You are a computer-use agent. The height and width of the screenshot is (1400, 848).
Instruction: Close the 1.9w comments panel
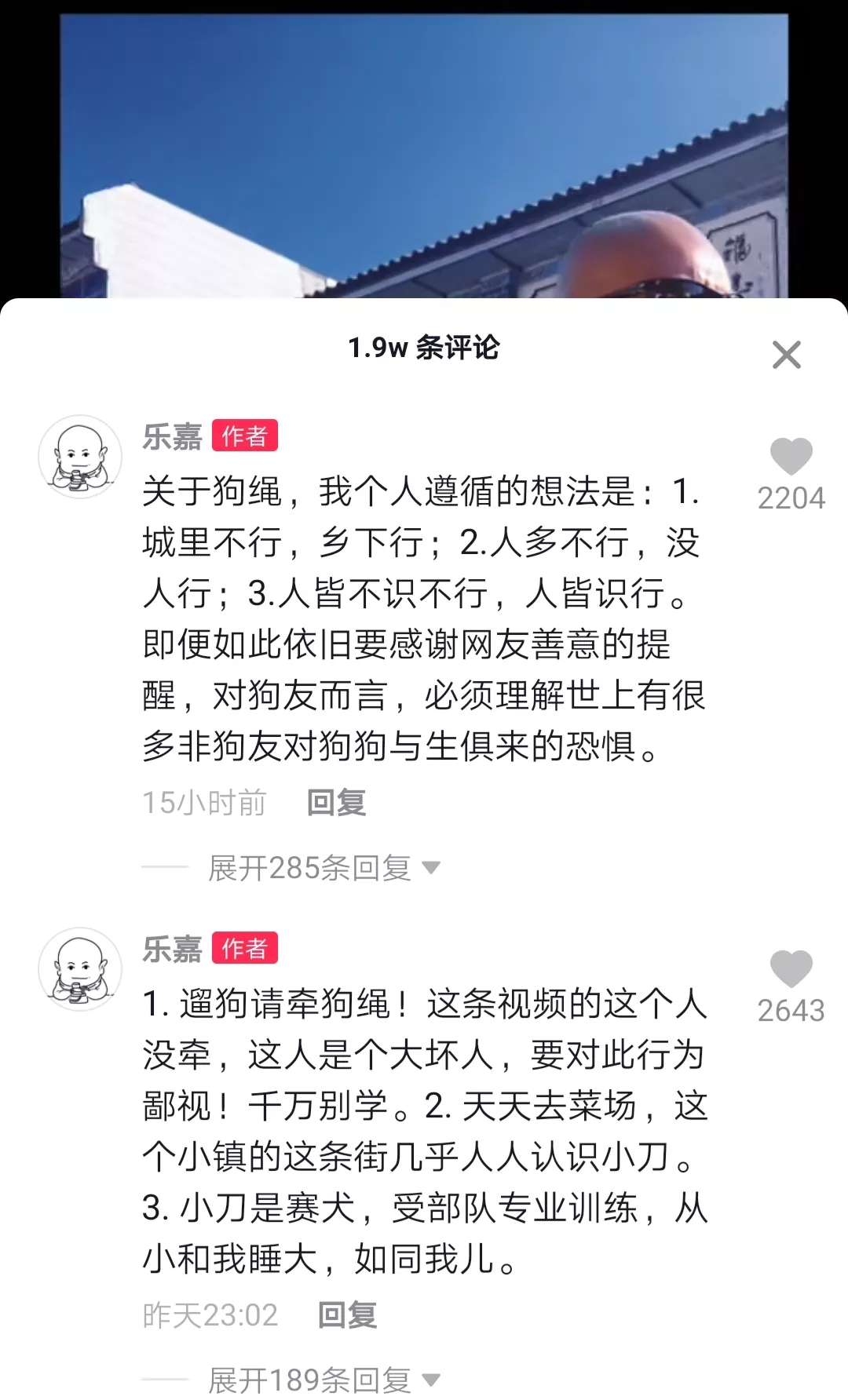click(786, 355)
